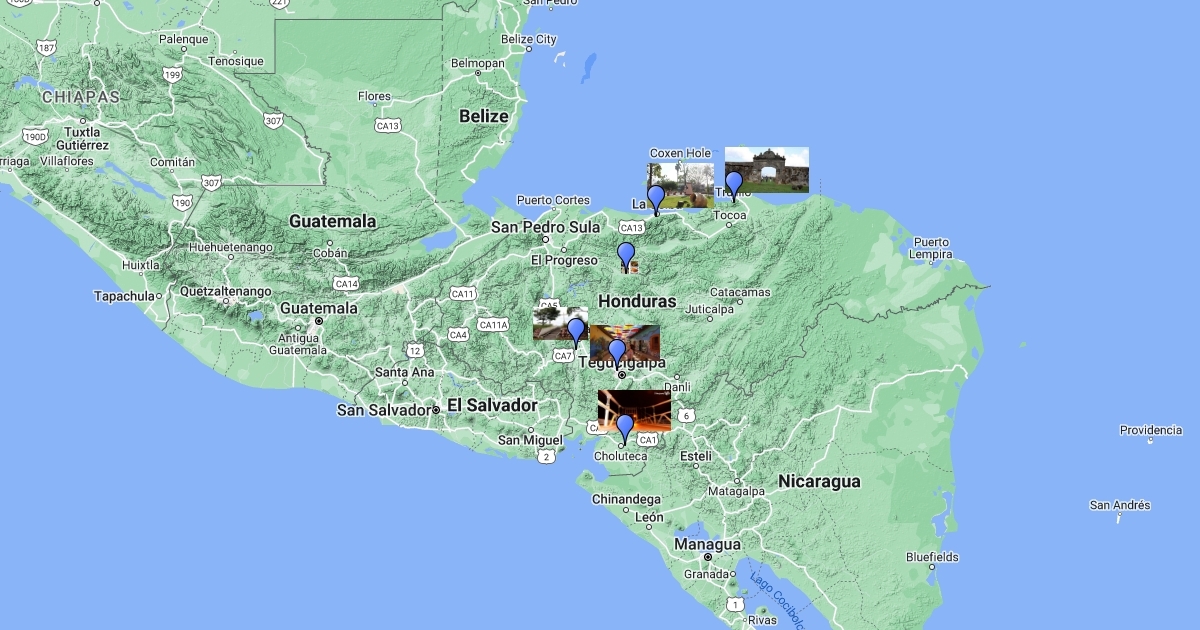This screenshot has height=630, width=1200.
Task: Select the pin south of the CA13 label
Action: (626, 254)
